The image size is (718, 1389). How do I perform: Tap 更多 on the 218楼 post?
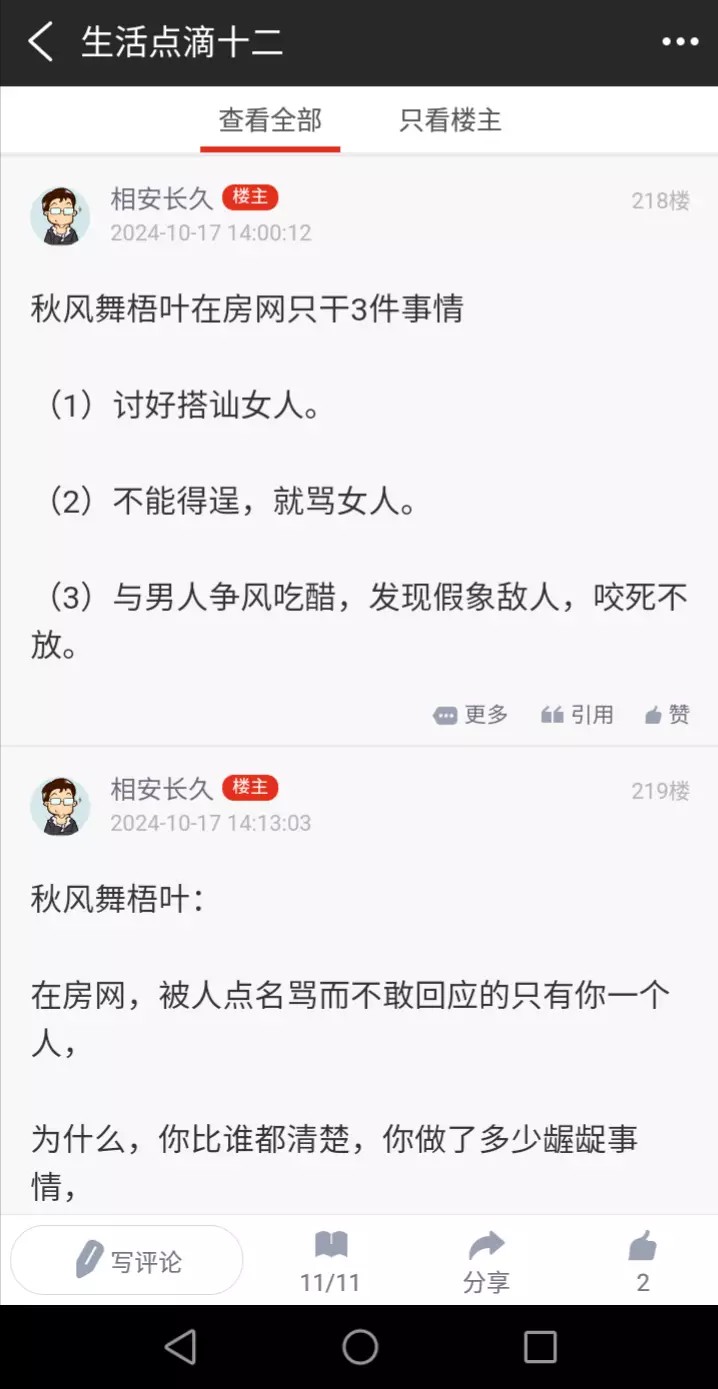[471, 714]
